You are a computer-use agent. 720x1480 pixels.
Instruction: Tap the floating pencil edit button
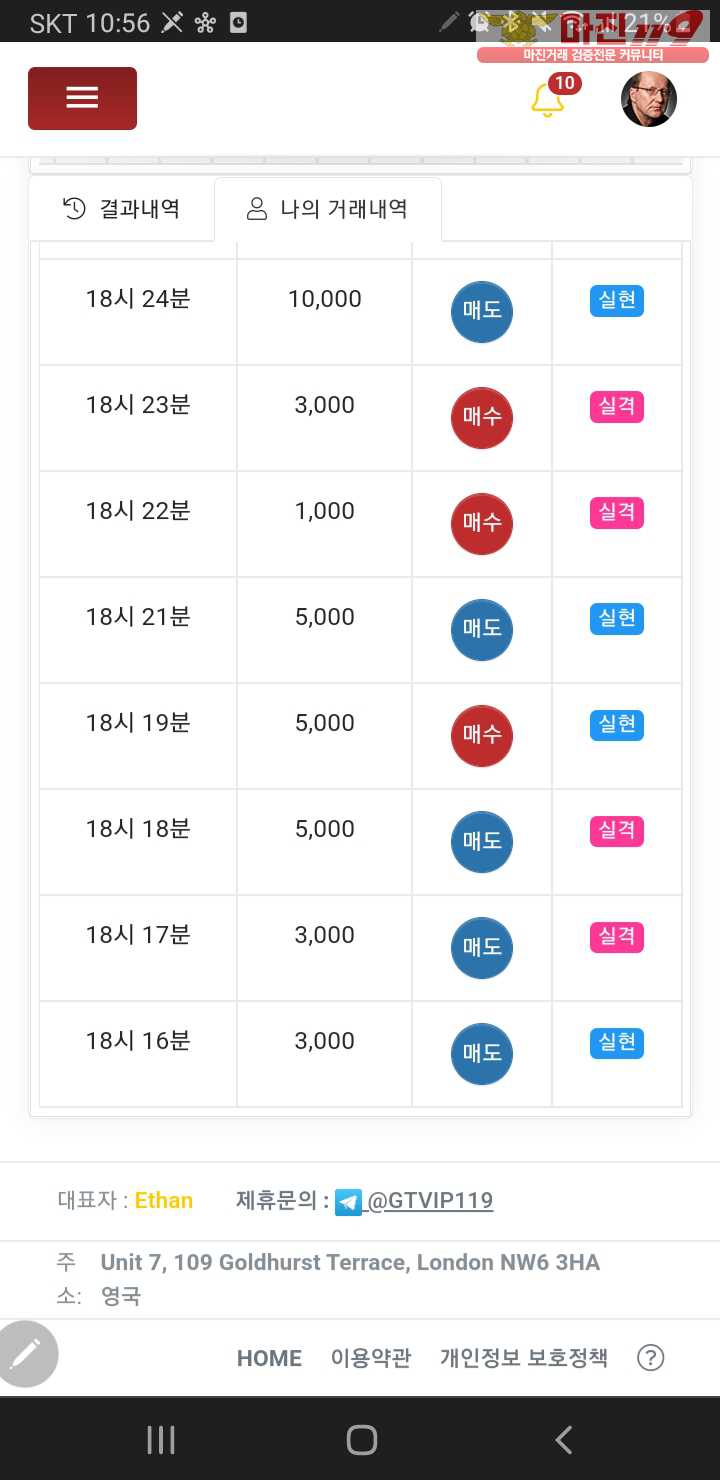[x=25, y=1354]
